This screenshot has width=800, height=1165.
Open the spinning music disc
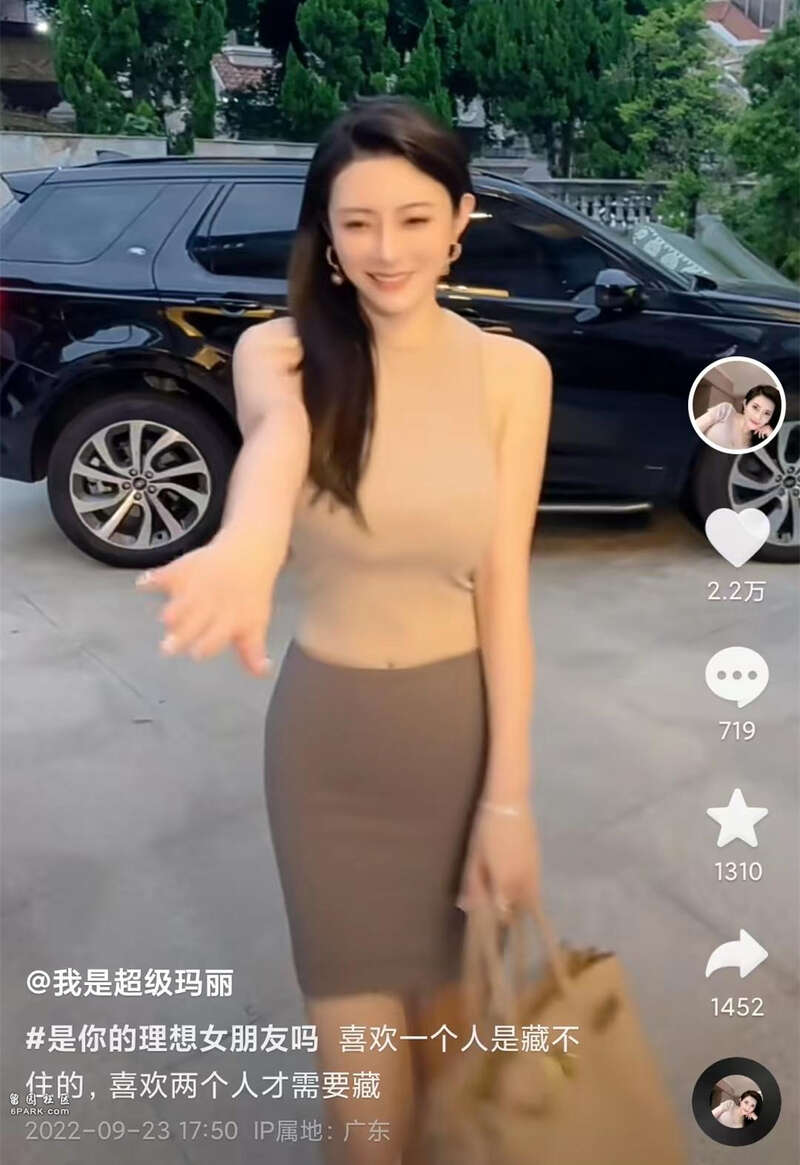pos(736,1101)
